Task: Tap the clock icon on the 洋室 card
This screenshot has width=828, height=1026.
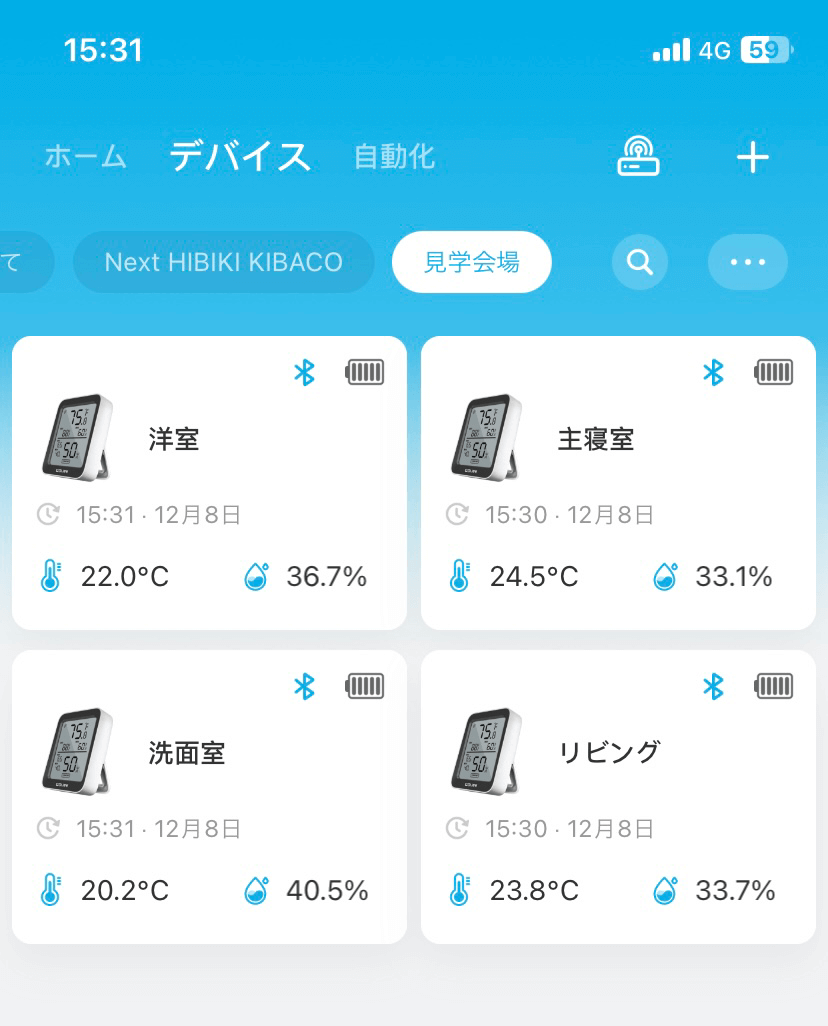Action: pos(48,514)
